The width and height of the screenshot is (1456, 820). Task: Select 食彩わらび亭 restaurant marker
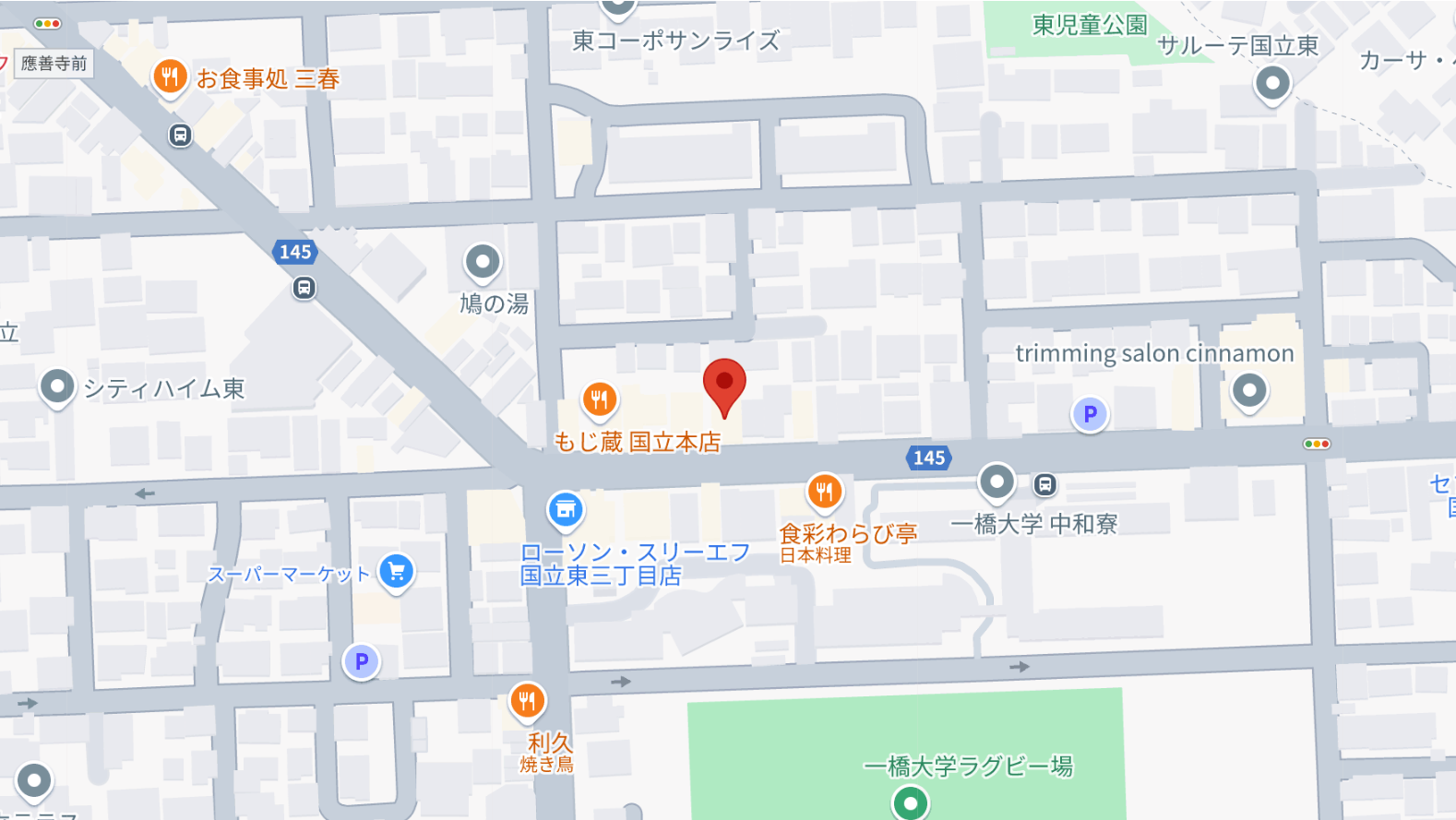tap(825, 492)
